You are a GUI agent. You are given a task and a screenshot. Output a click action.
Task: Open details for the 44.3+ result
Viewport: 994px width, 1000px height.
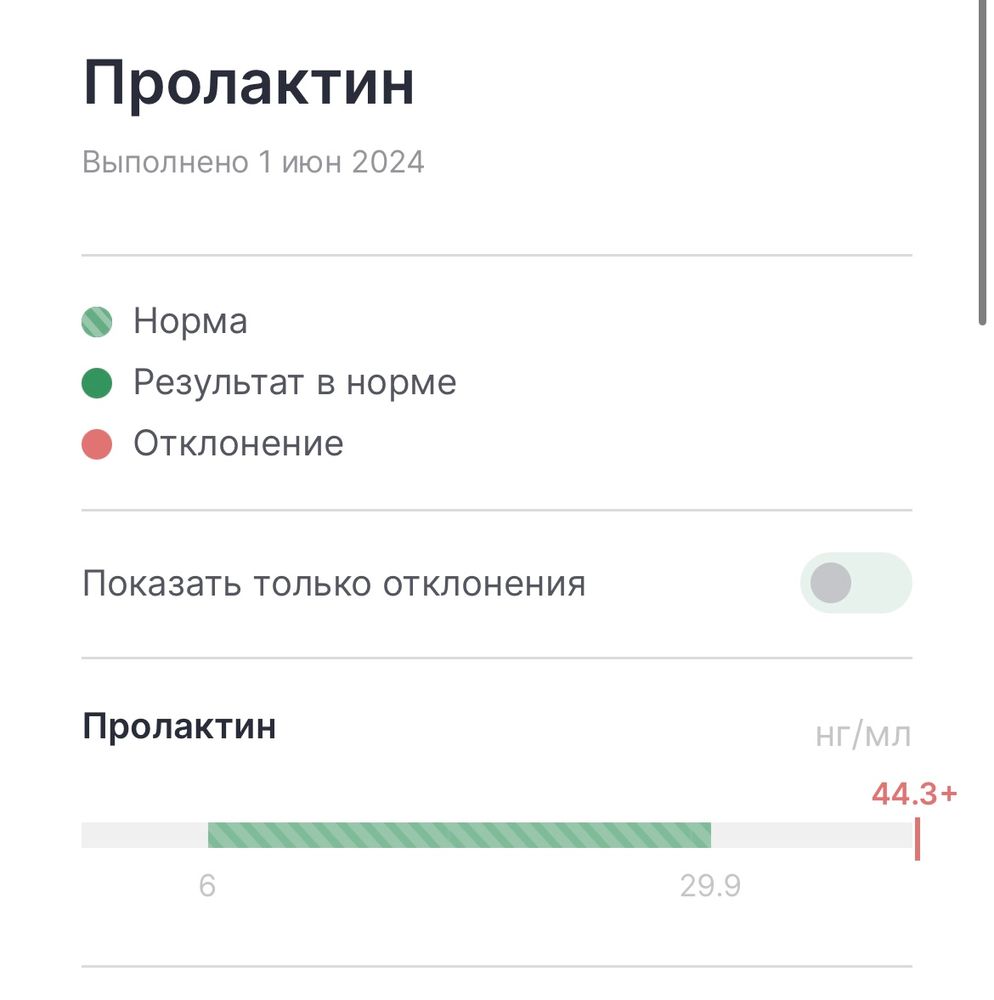(x=913, y=794)
